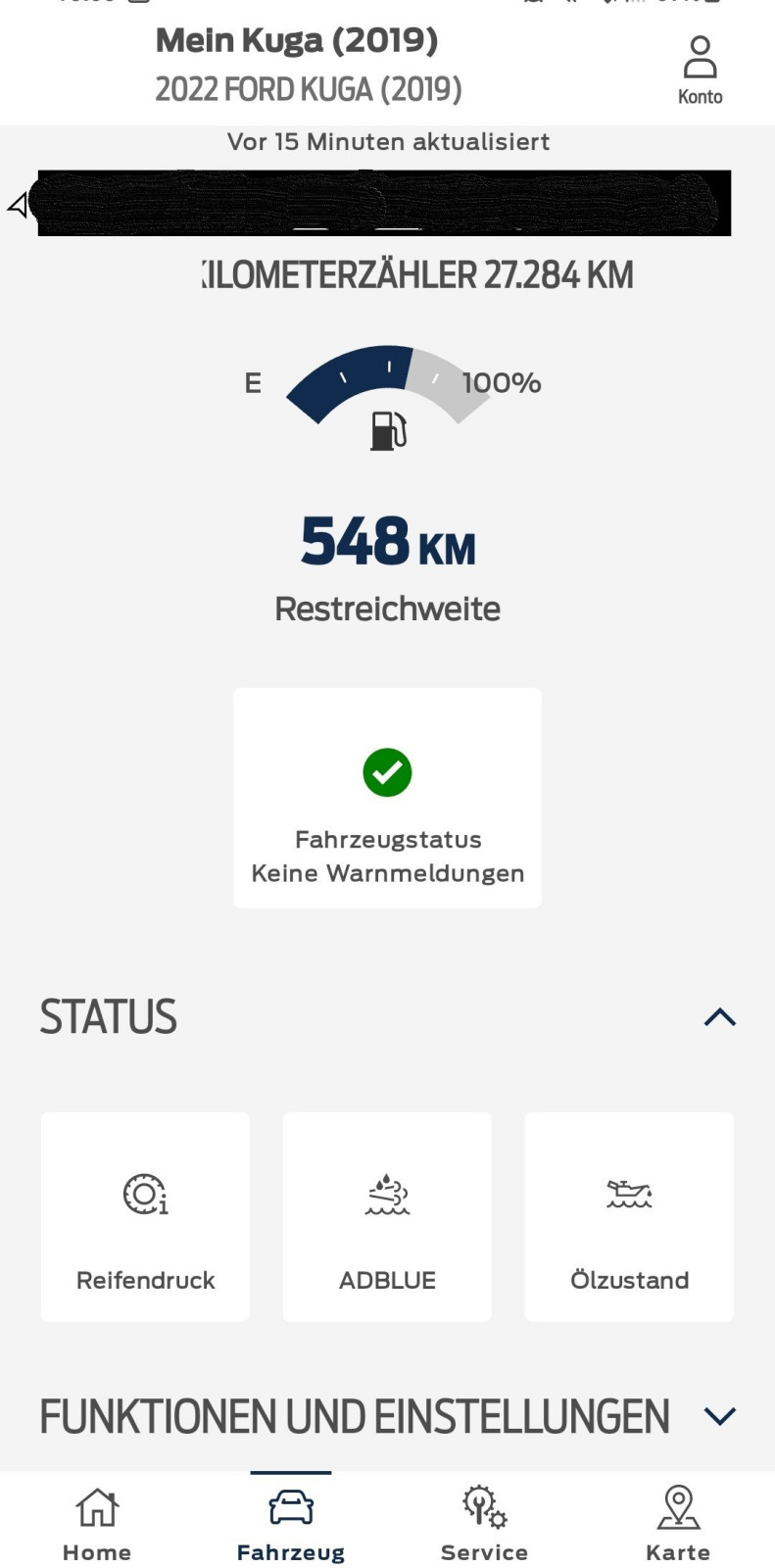
Task: Check the Ölzustand tile
Action: [629, 1216]
